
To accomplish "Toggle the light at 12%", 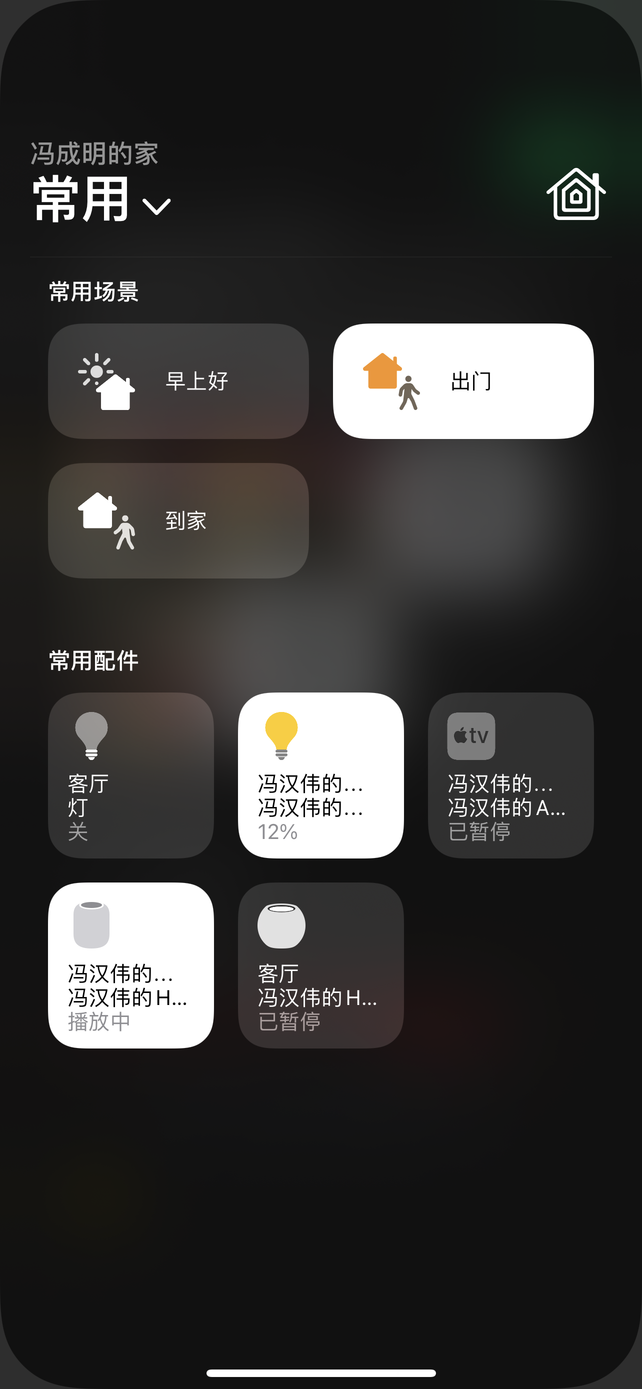I will (321, 775).
